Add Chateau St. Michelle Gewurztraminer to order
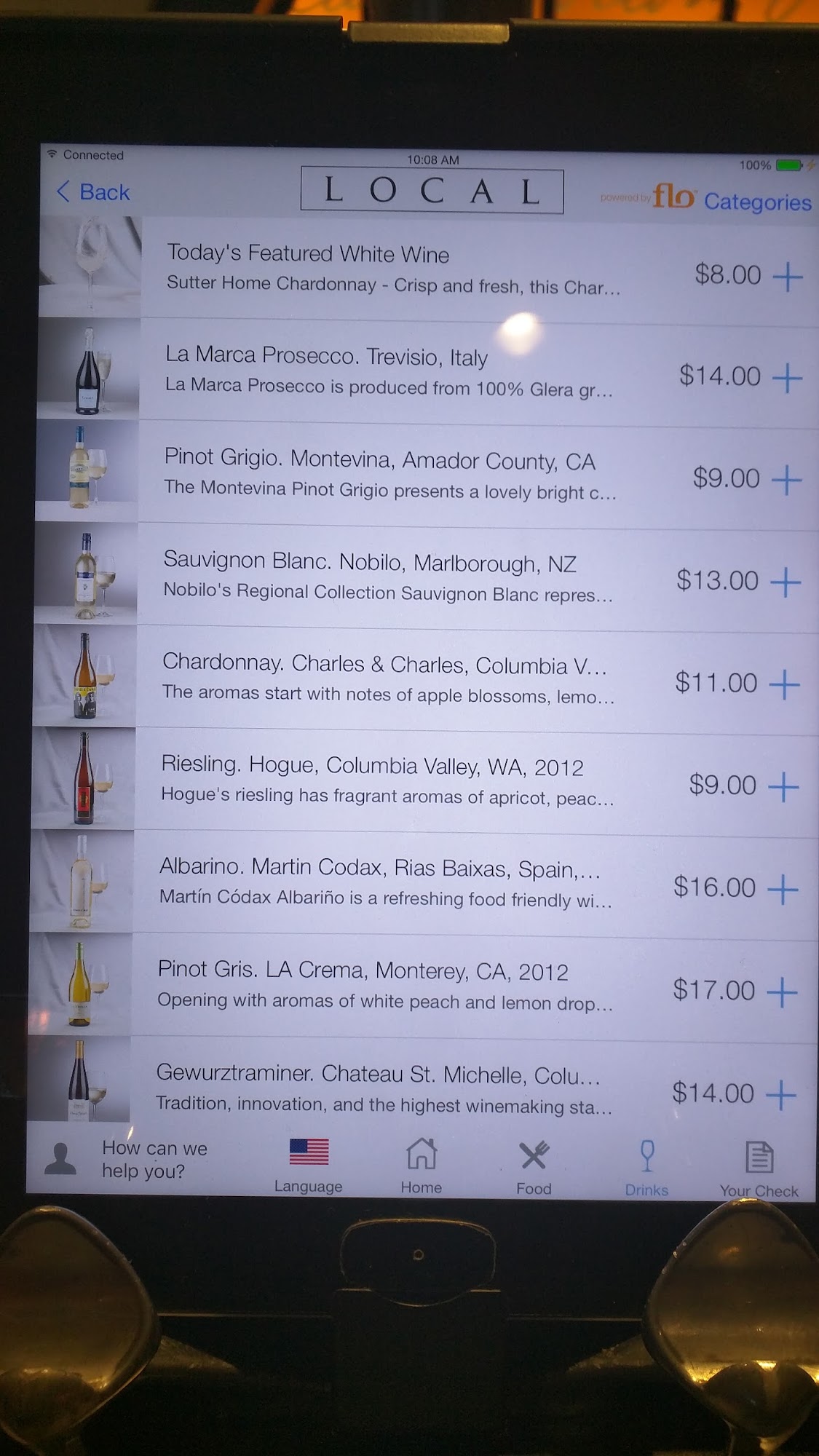Screen dimensions: 819x1456 782,1094
